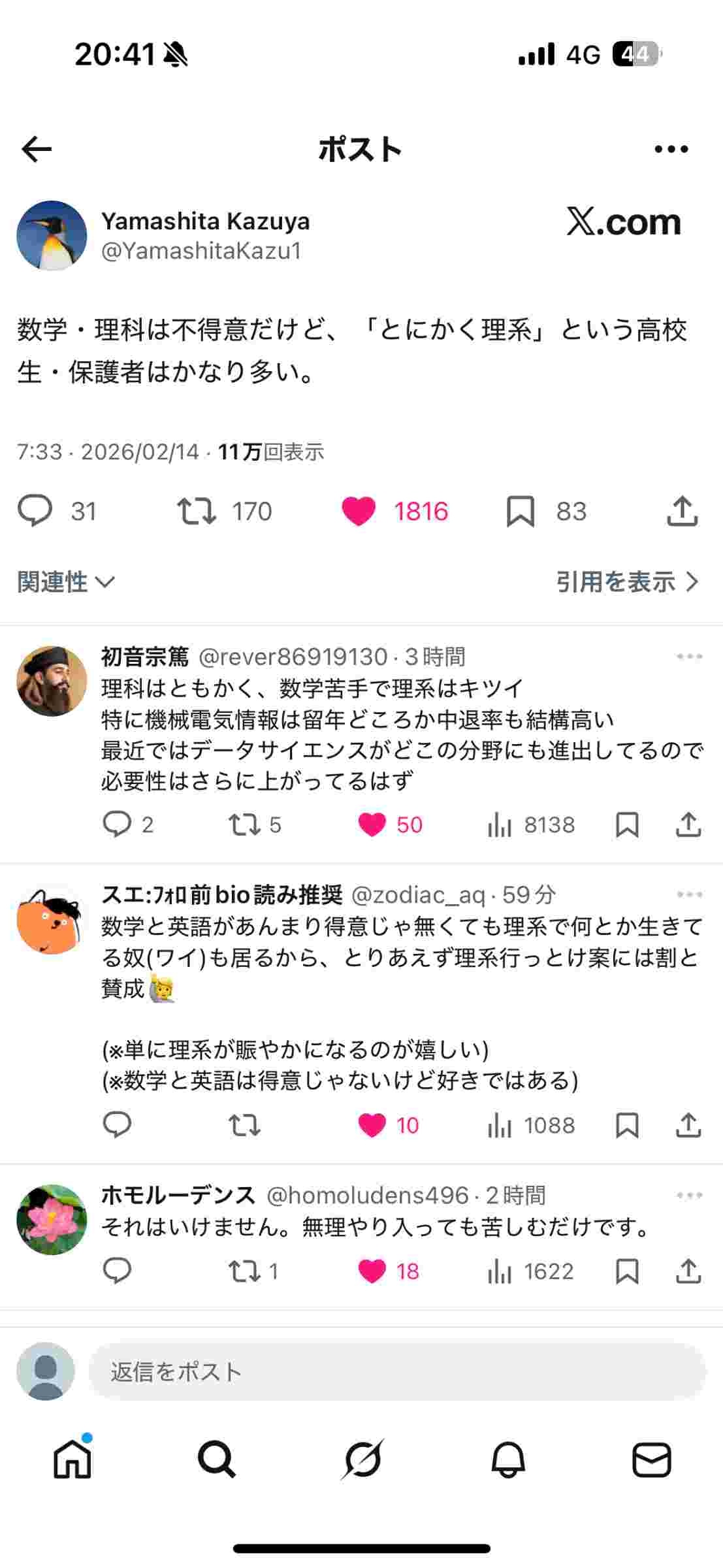Screen dimensions: 723x1568
Task: Like 初音宗篤's reply
Action: [x=372, y=825]
